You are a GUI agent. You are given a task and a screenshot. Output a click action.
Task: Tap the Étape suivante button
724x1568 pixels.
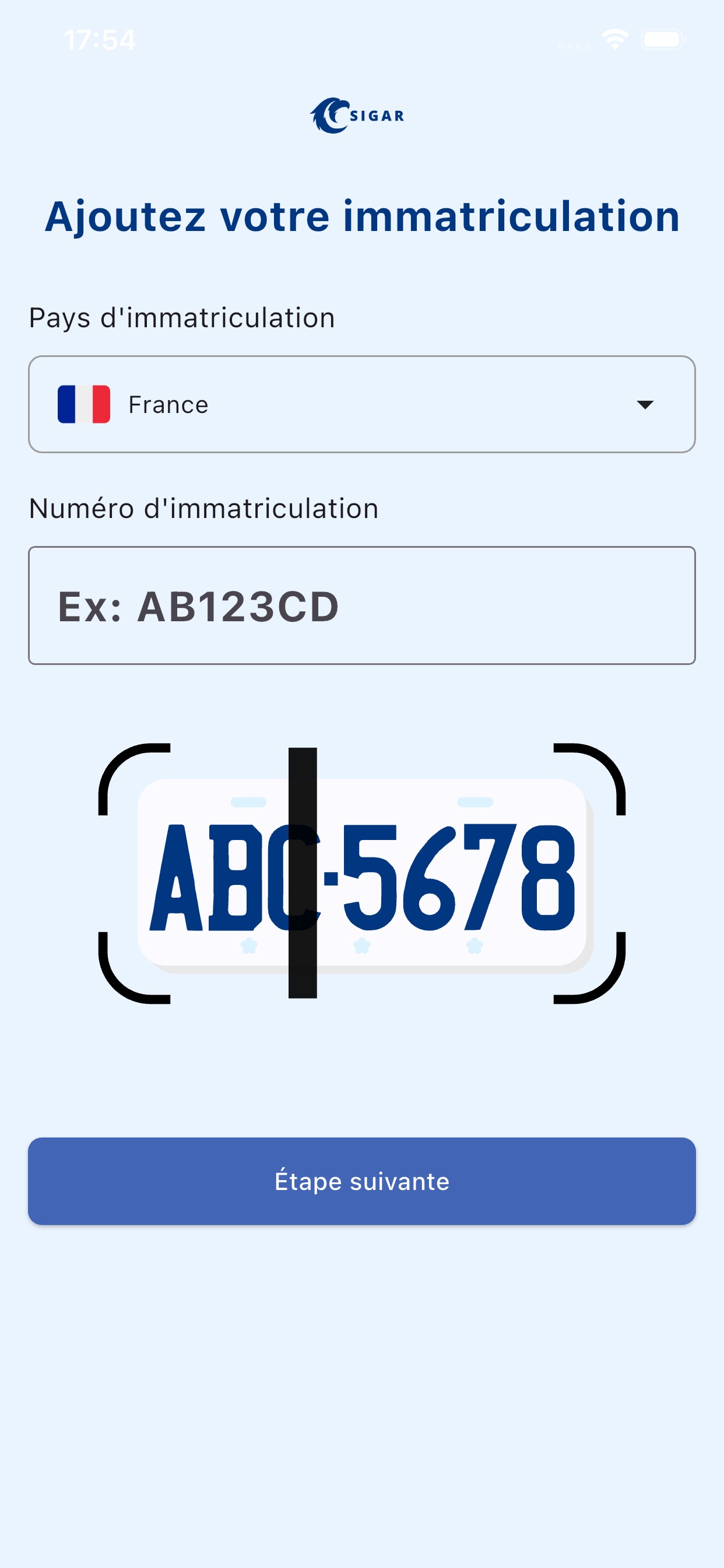(361, 1181)
